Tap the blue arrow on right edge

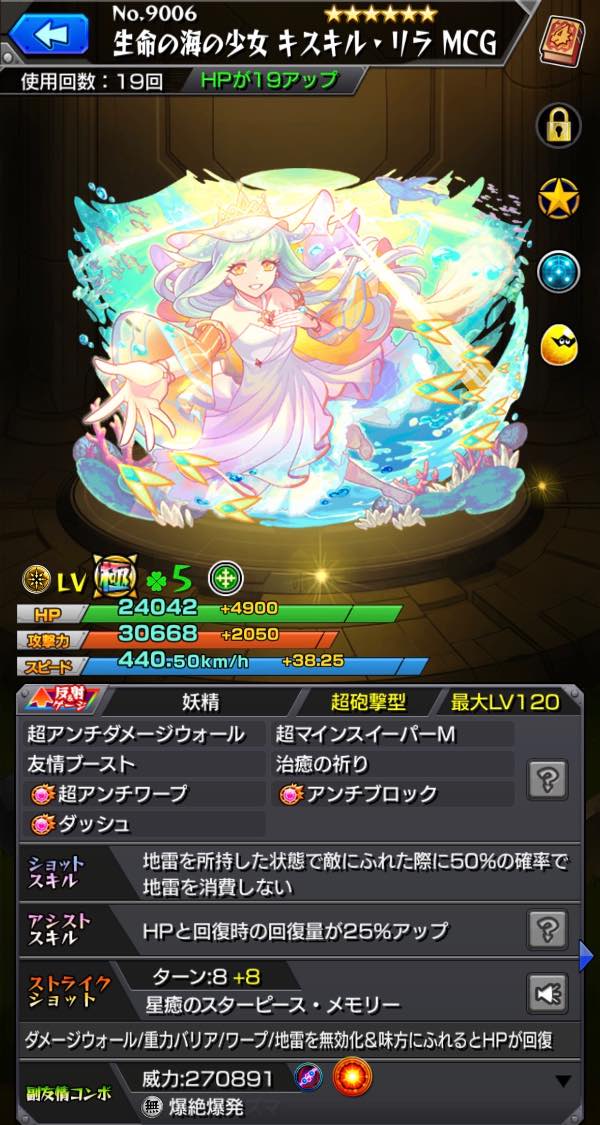(586, 956)
